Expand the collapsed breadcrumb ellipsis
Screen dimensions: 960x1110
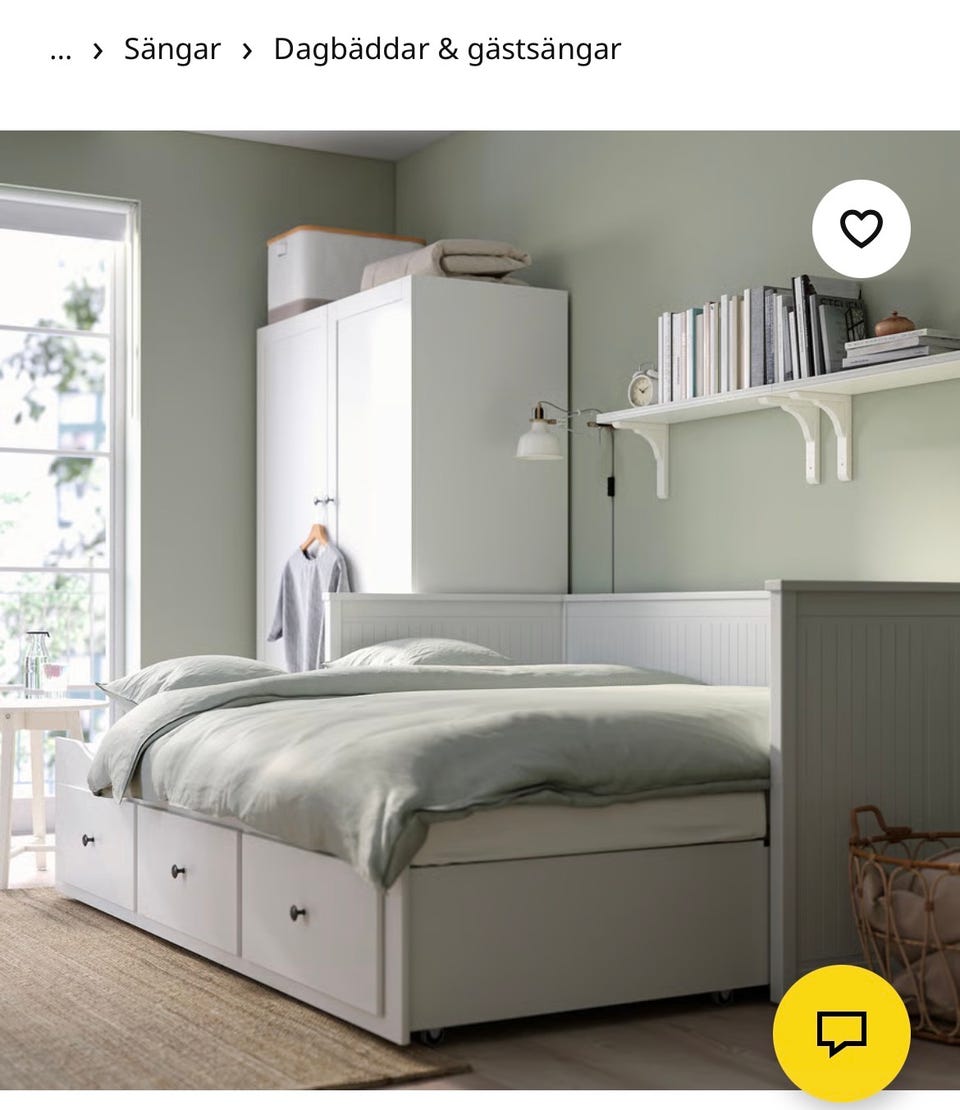61,51
